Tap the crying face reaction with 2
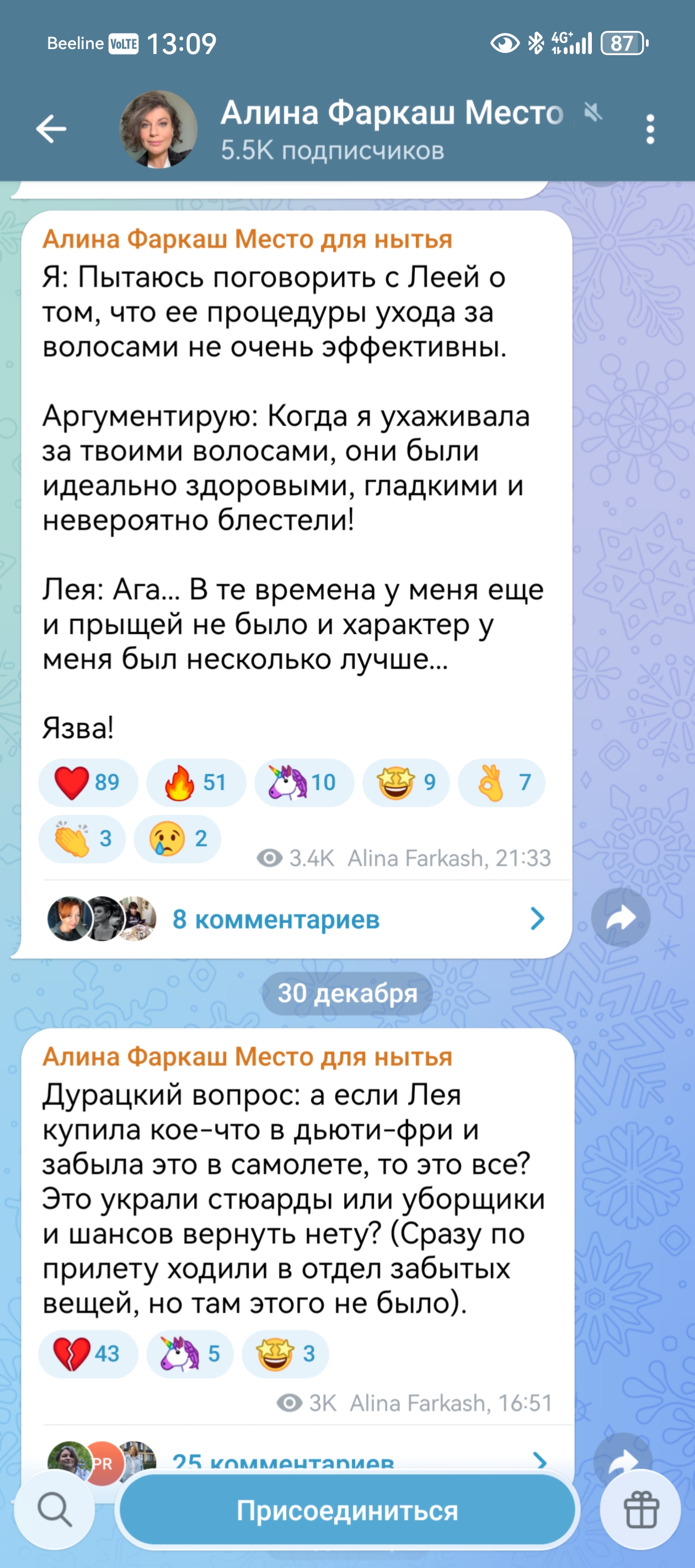 (177, 838)
